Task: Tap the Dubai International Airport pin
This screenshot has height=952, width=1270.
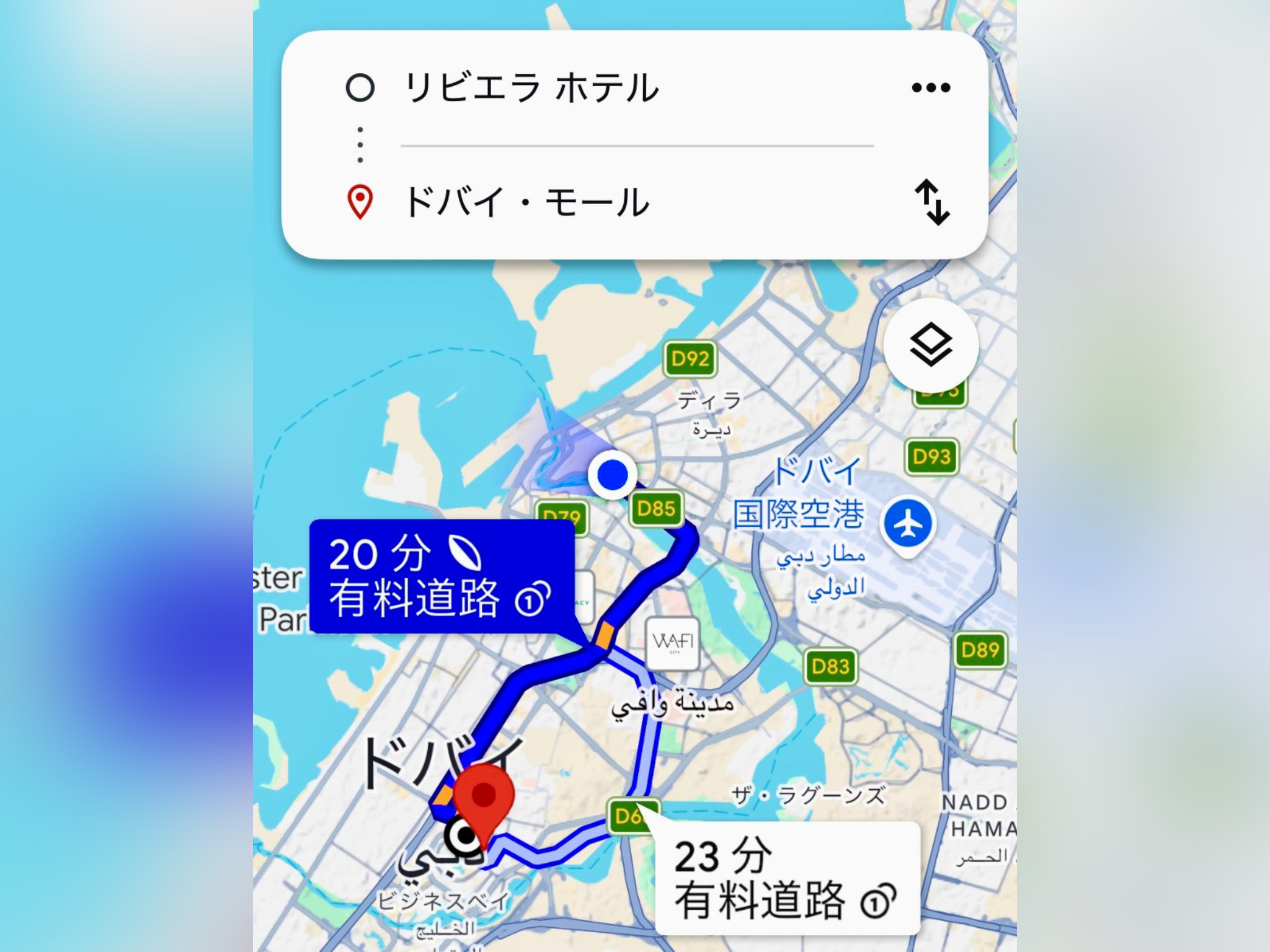Action: 908,524
